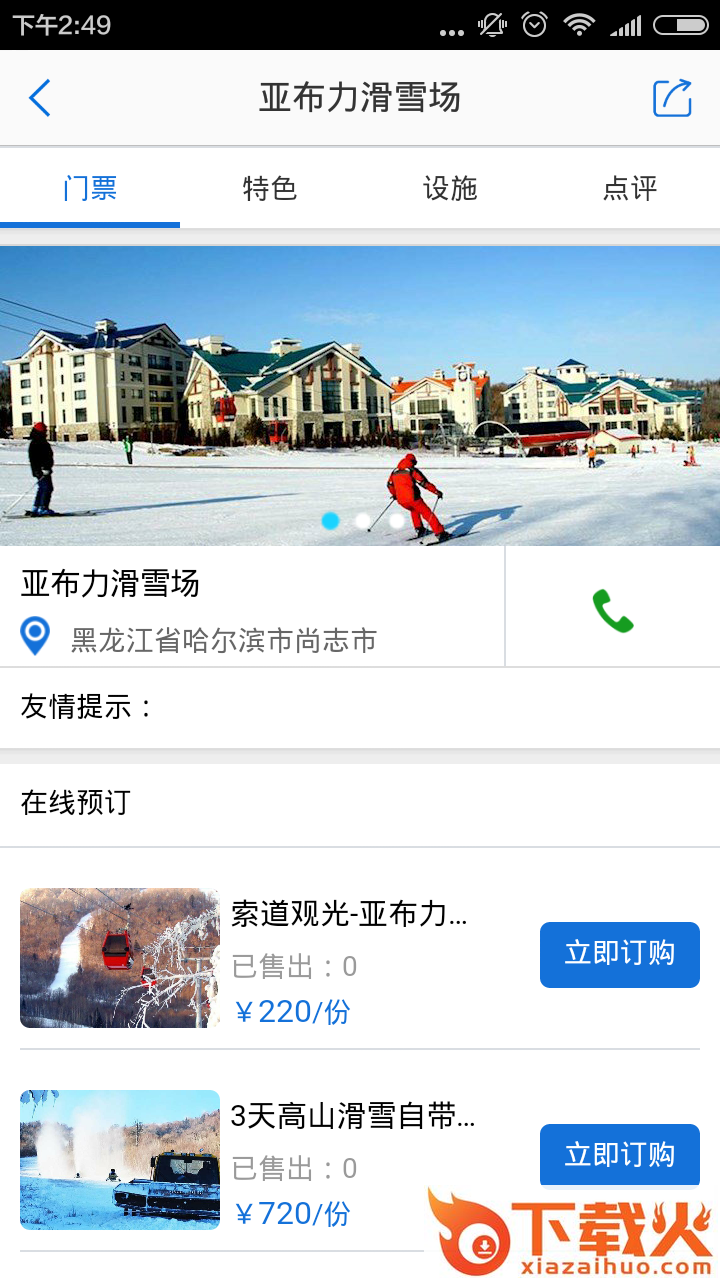720x1280 pixels.
Task: Select the active first carousel dot
Action: (332, 520)
